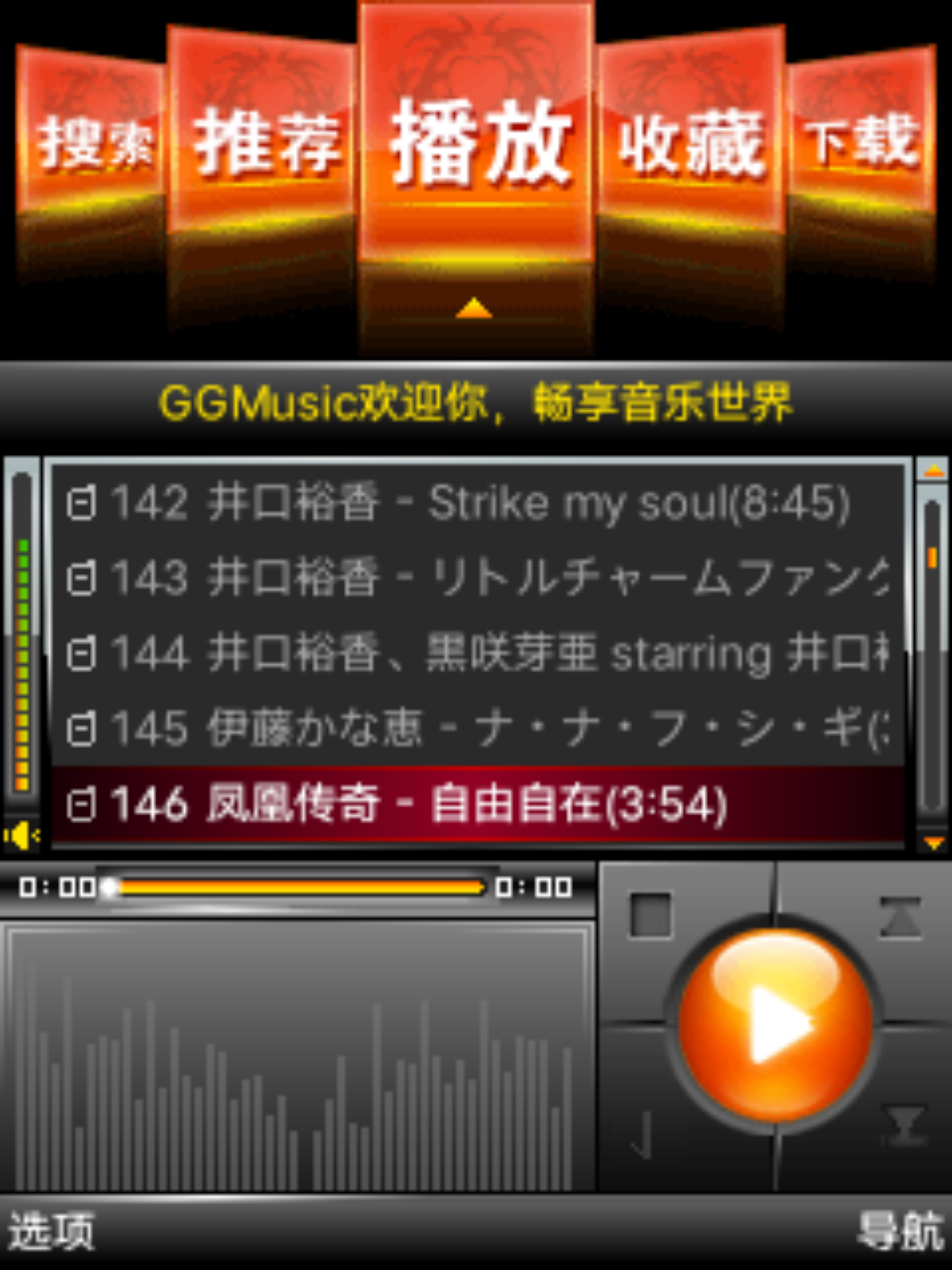Select track 142 Strike my soul
The width and height of the screenshot is (952, 1270).
476,503
